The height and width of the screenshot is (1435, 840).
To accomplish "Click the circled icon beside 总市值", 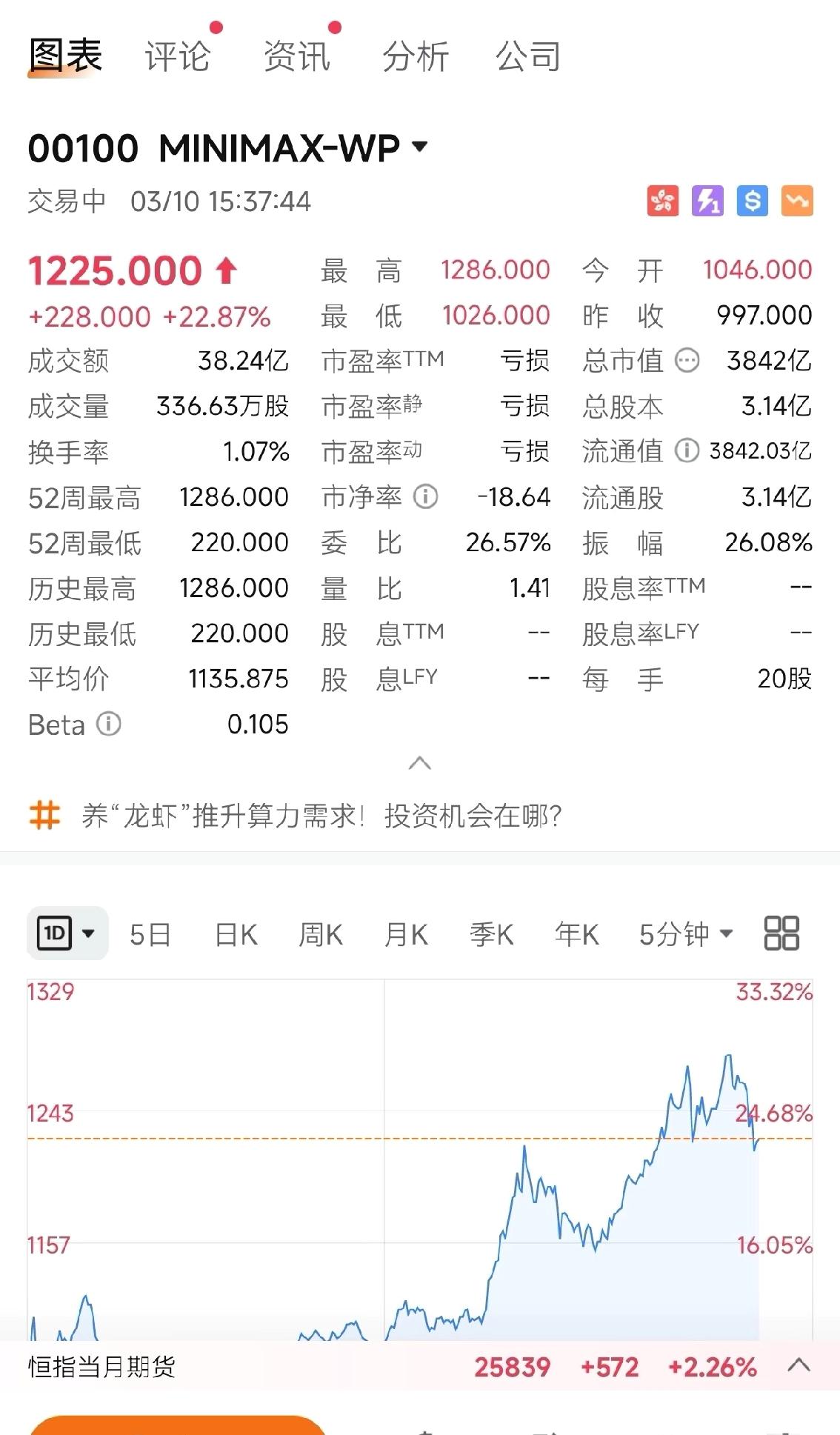I will tap(685, 361).
